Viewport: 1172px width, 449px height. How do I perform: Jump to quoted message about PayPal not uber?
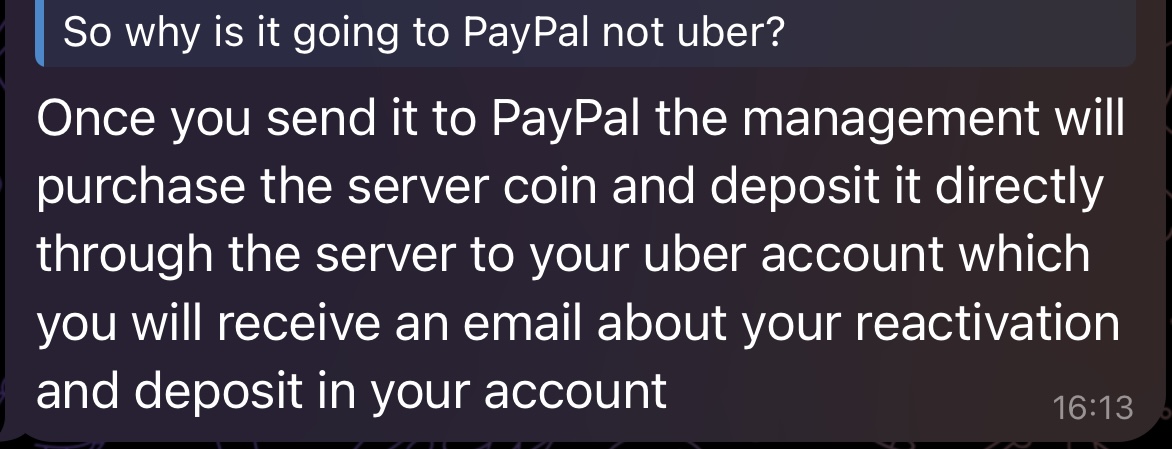[424, 34]
